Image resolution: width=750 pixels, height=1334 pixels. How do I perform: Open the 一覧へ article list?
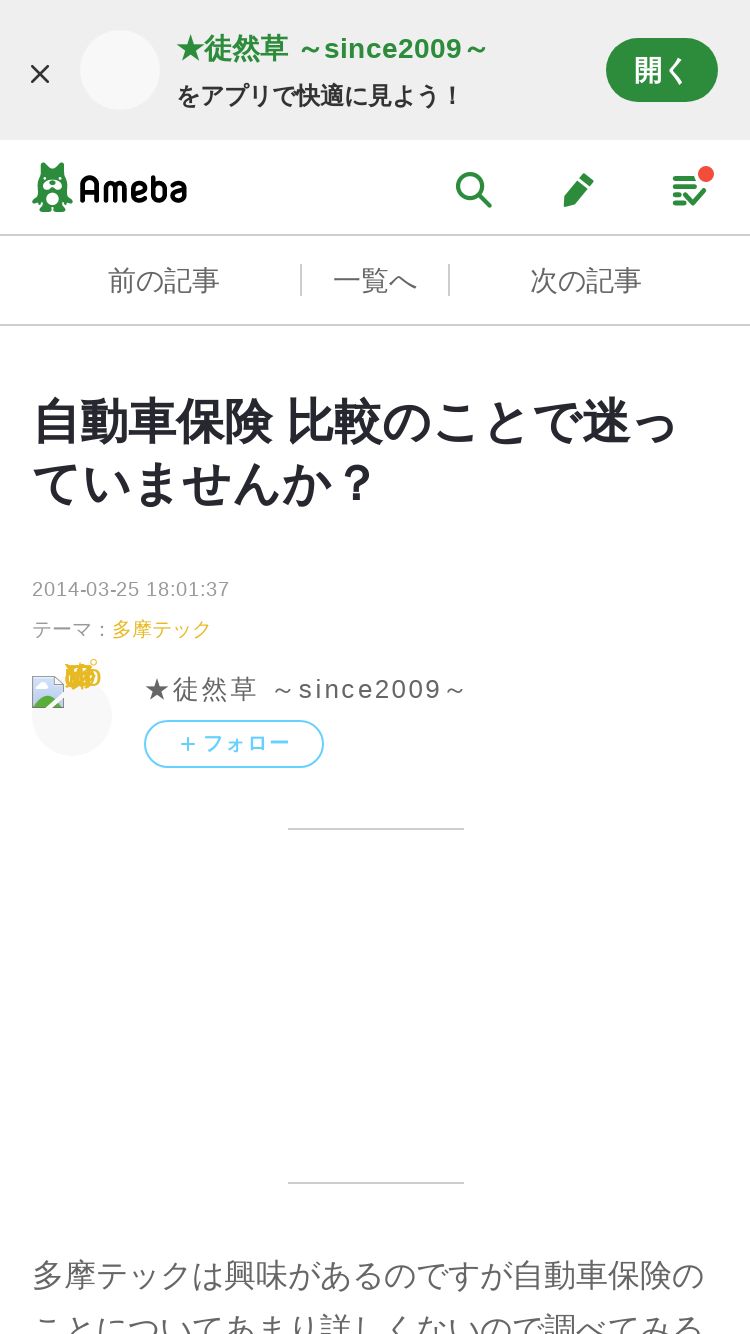375,280
